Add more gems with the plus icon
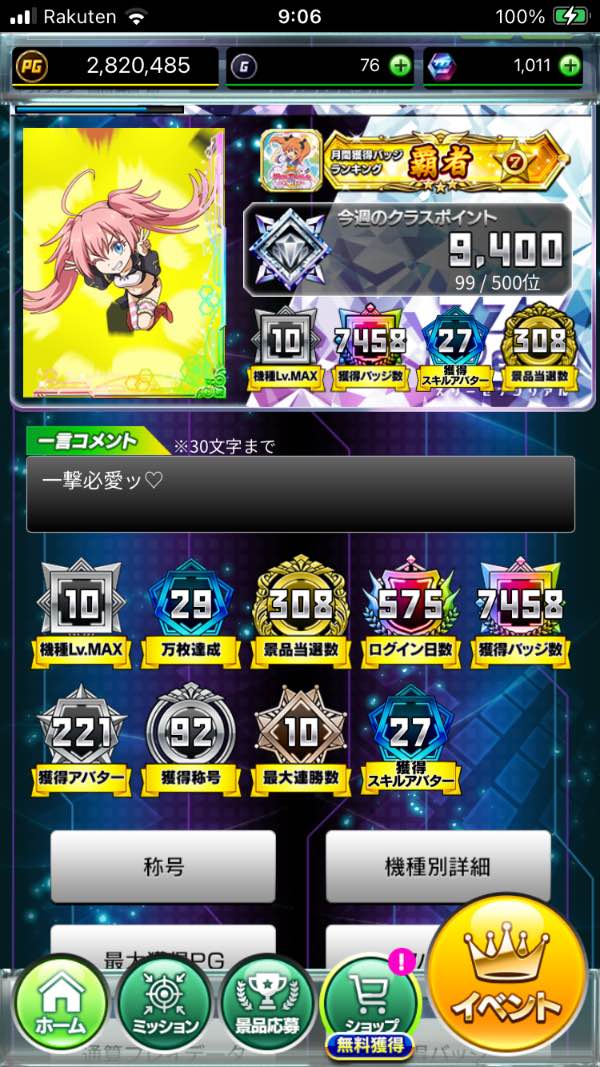 570,67
